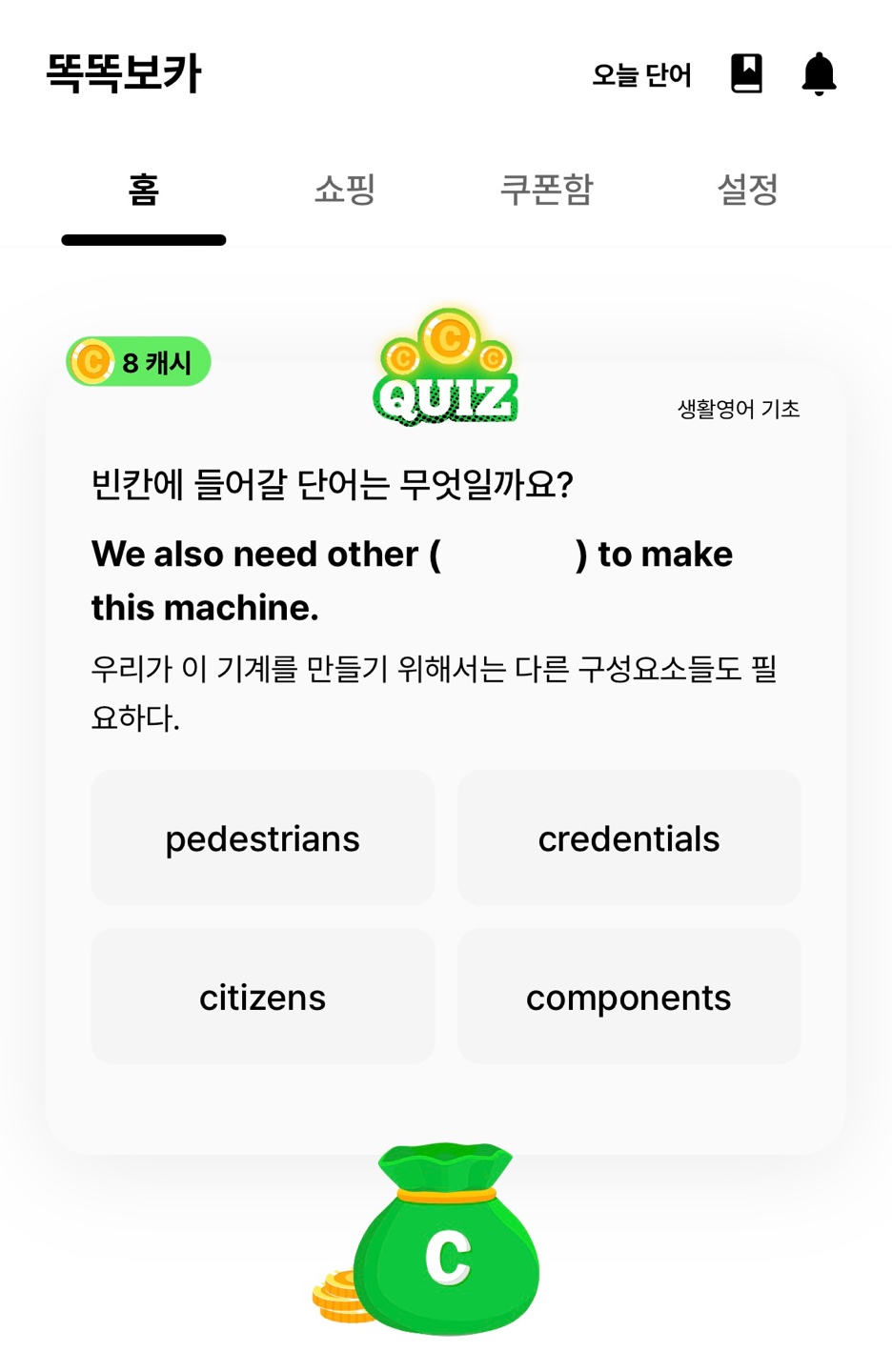Screen dimensions: 892x1372
Task: Select the 홈 tab
Action: pyautogui.click(x=144, y=189)
